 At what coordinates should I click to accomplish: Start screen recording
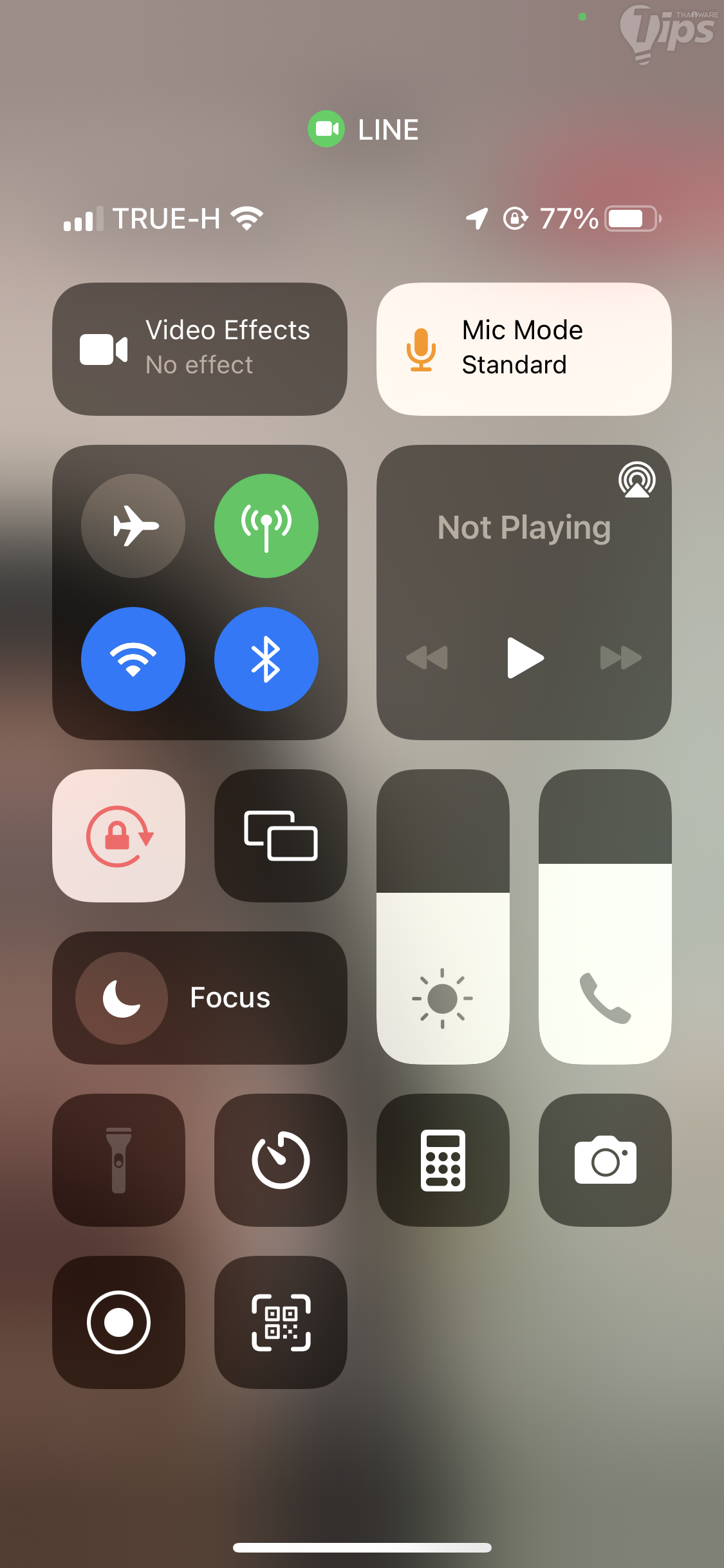(x=119, y=1322)
